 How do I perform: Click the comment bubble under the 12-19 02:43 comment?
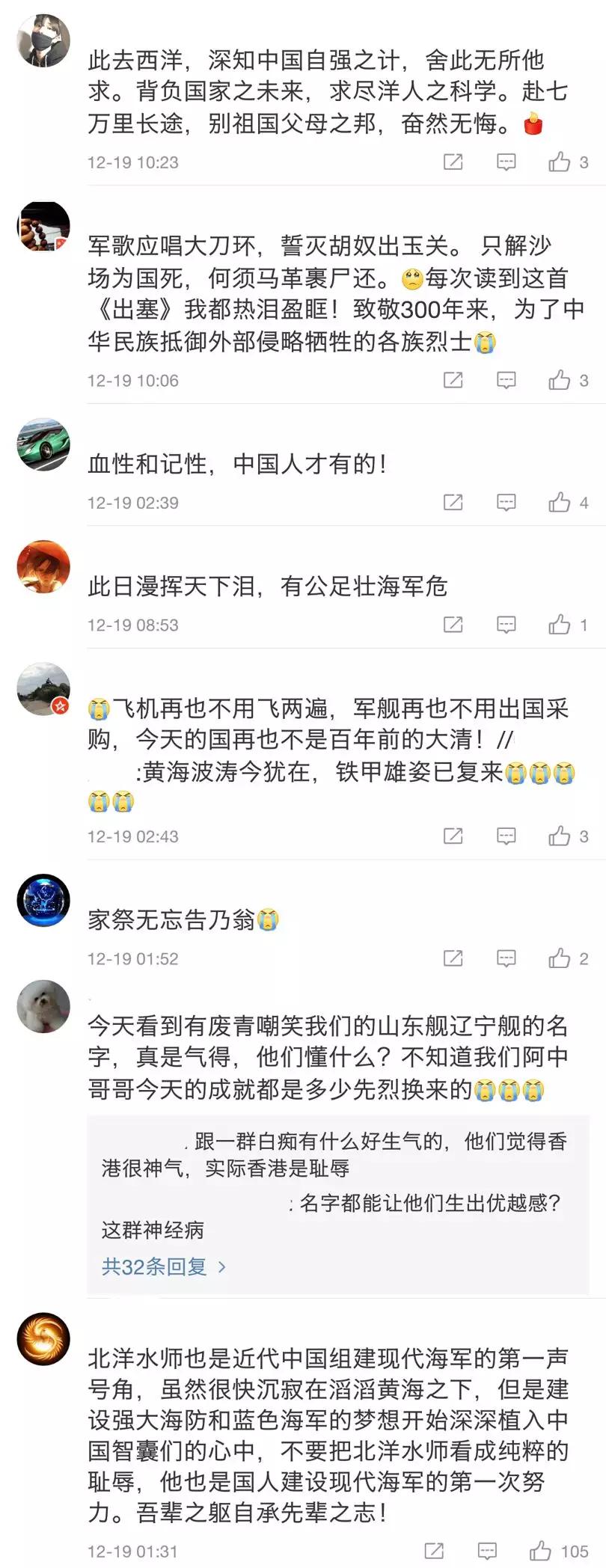point(506,837)
